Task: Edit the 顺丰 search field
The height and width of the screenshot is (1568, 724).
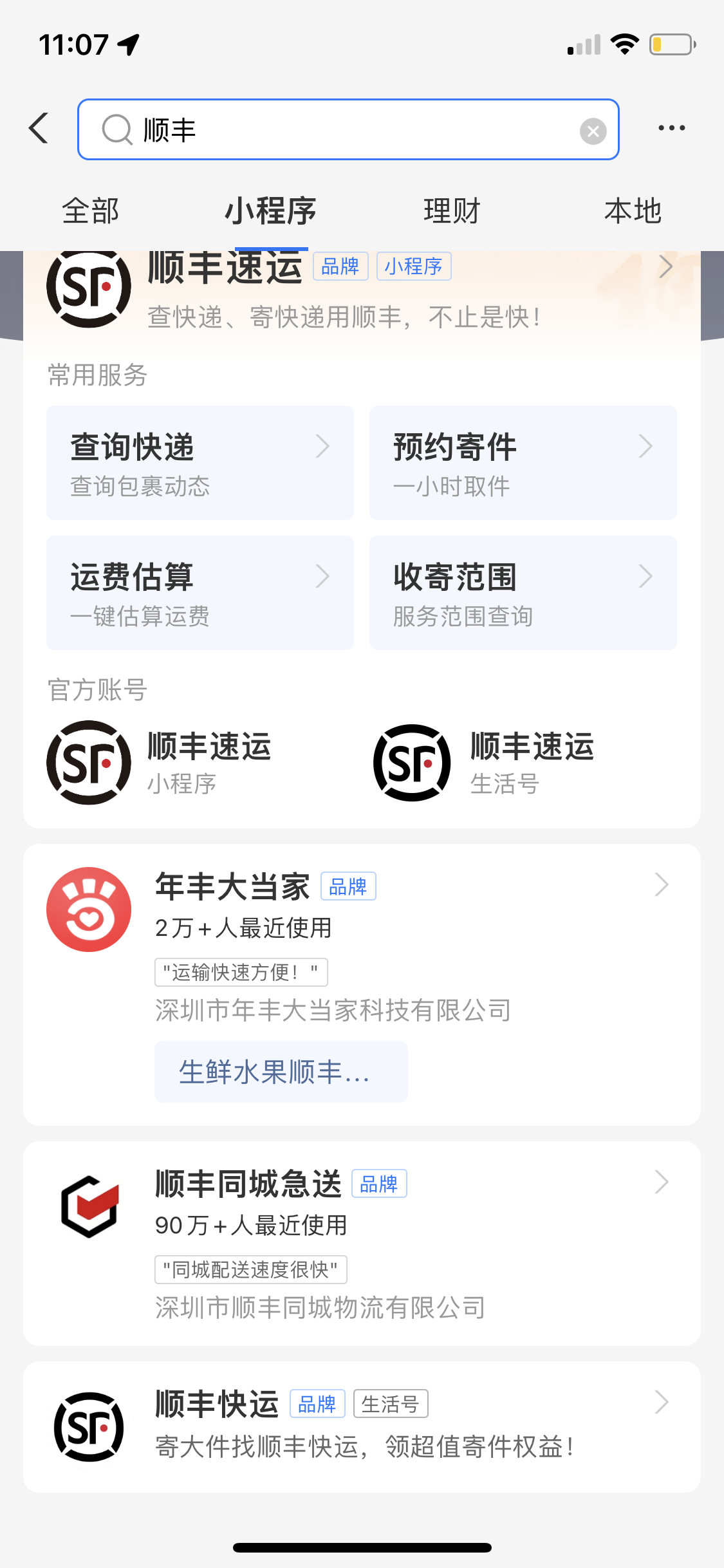Action: pyautogui.click(x=348, y=130)
